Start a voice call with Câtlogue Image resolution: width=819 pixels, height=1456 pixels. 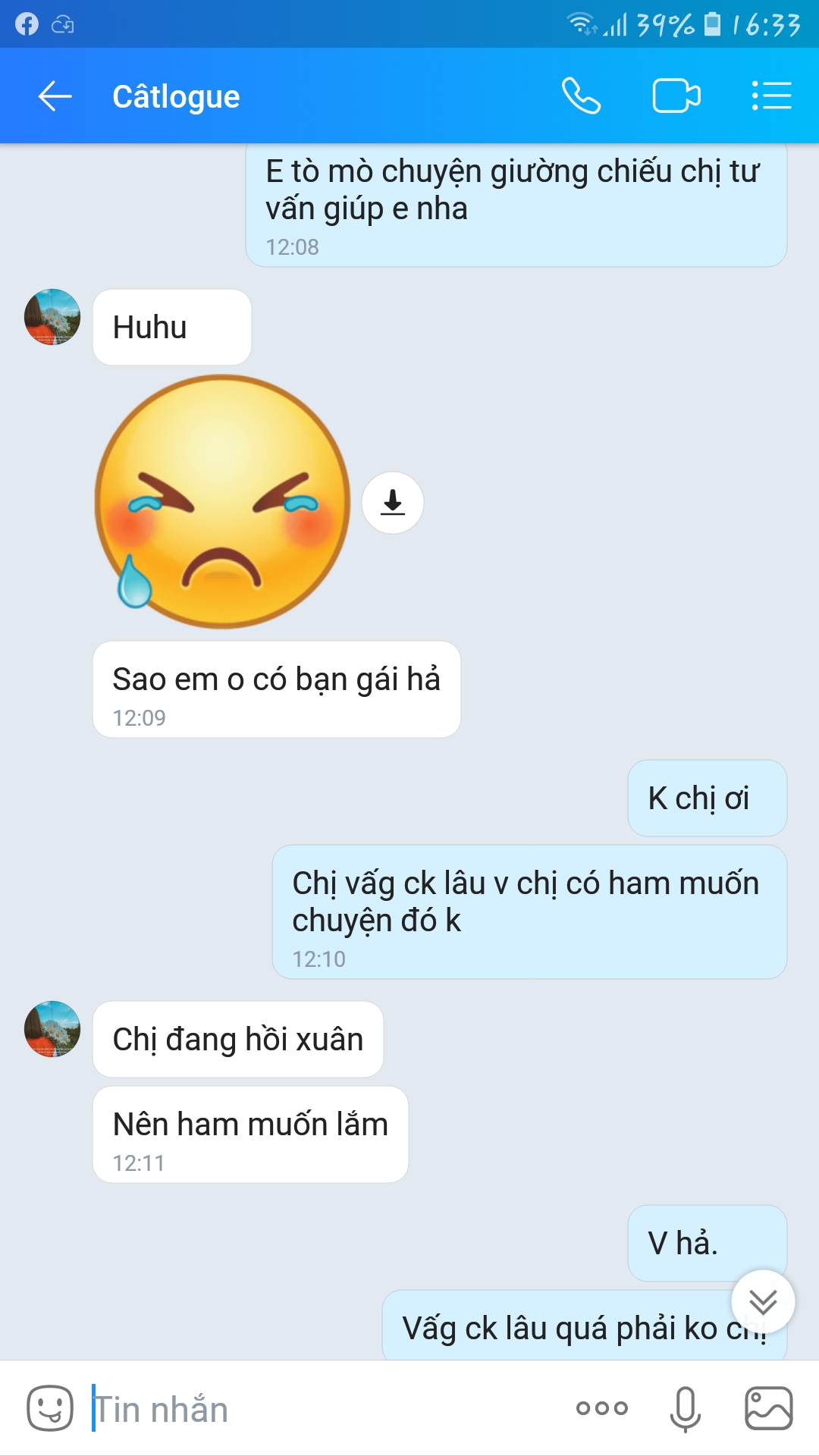[581, 96]
